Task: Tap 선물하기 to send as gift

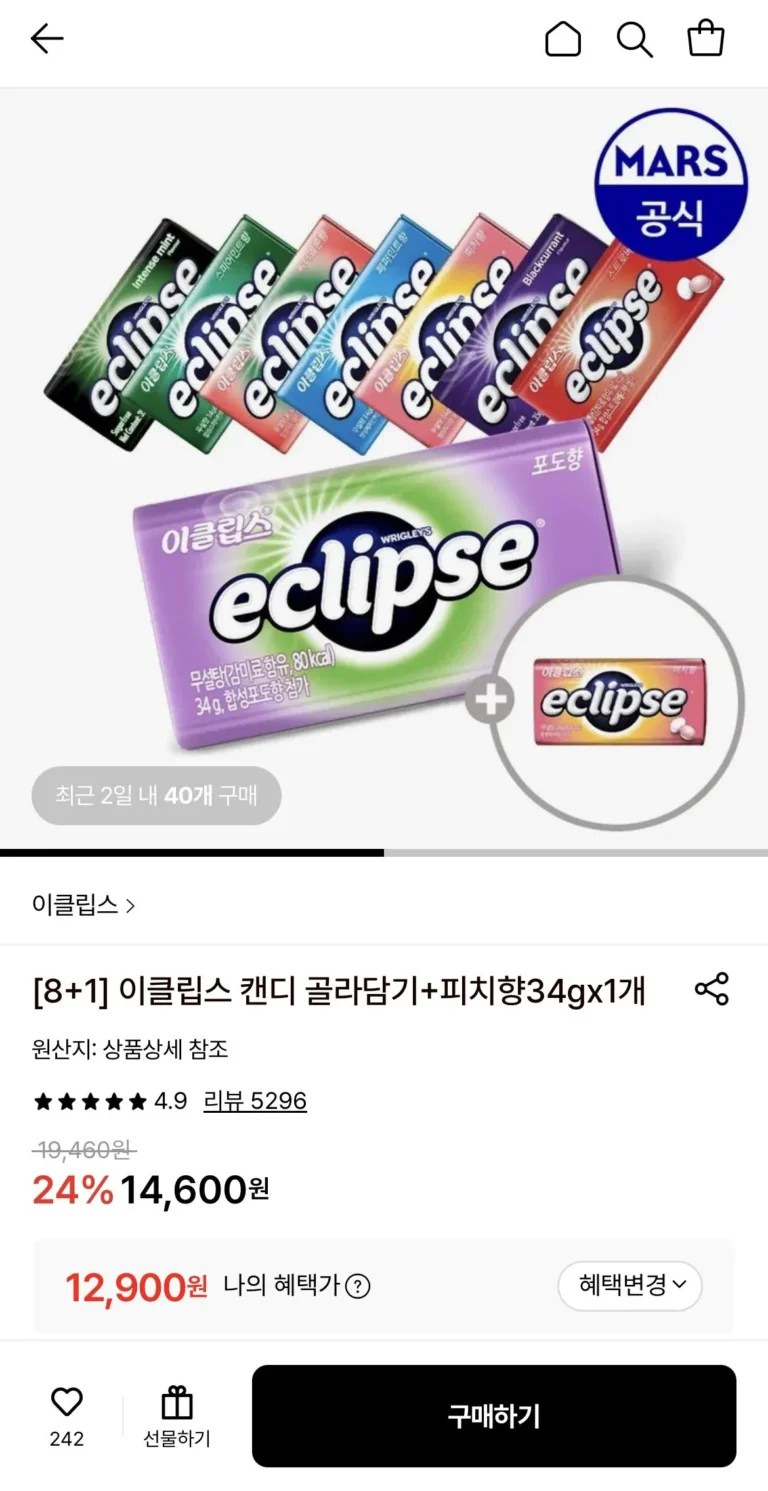Action: (177, 1416)
